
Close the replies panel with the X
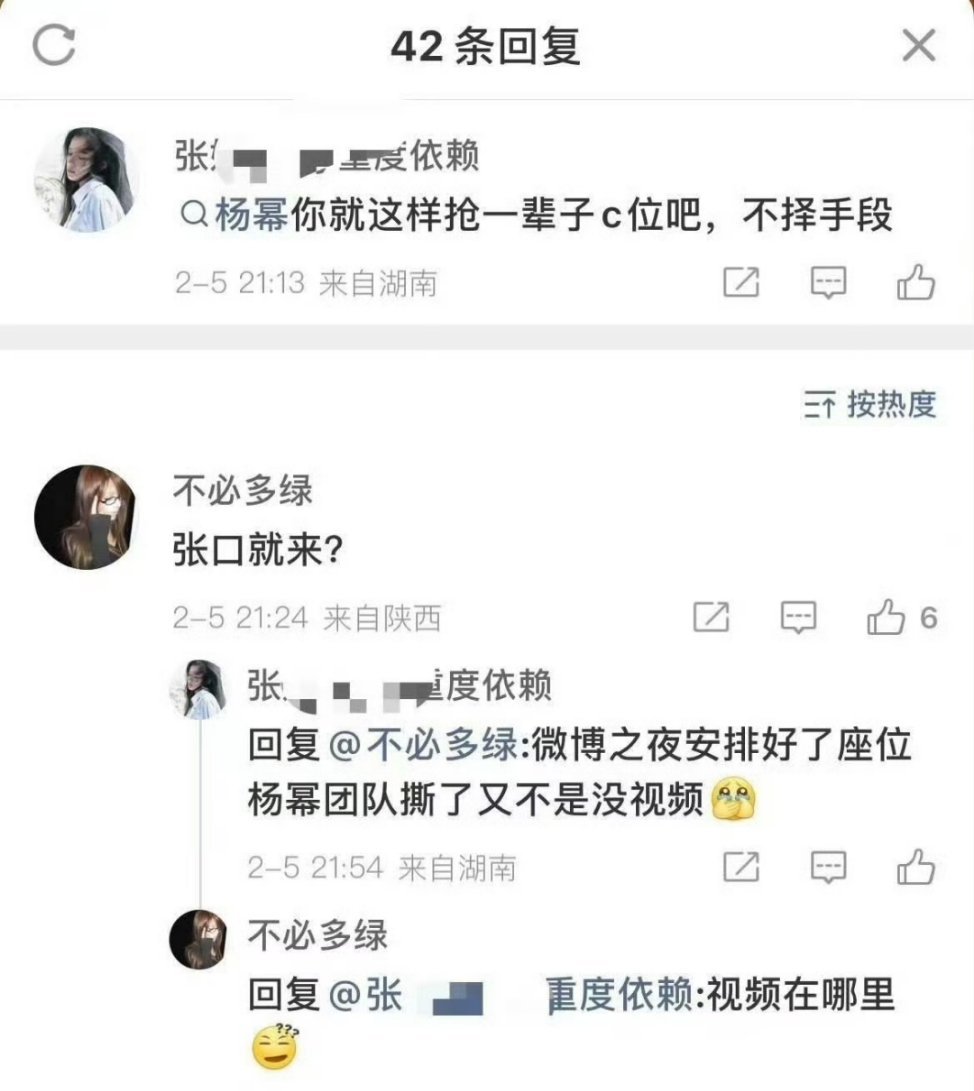coord(919,44)
